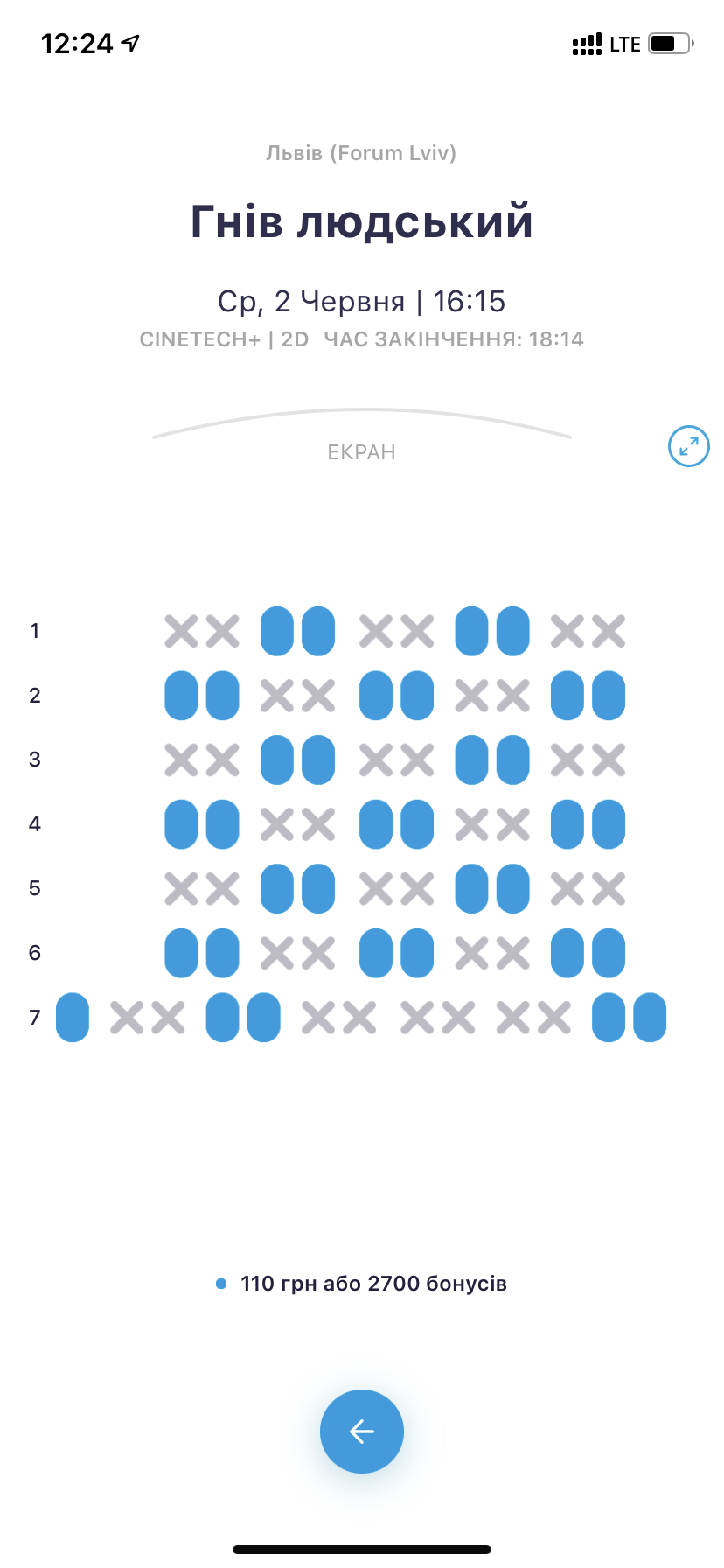This screenshot has height=1568, width=724.
Task: Select the rightmost available seat in row 7
Action: (650, 1018)
